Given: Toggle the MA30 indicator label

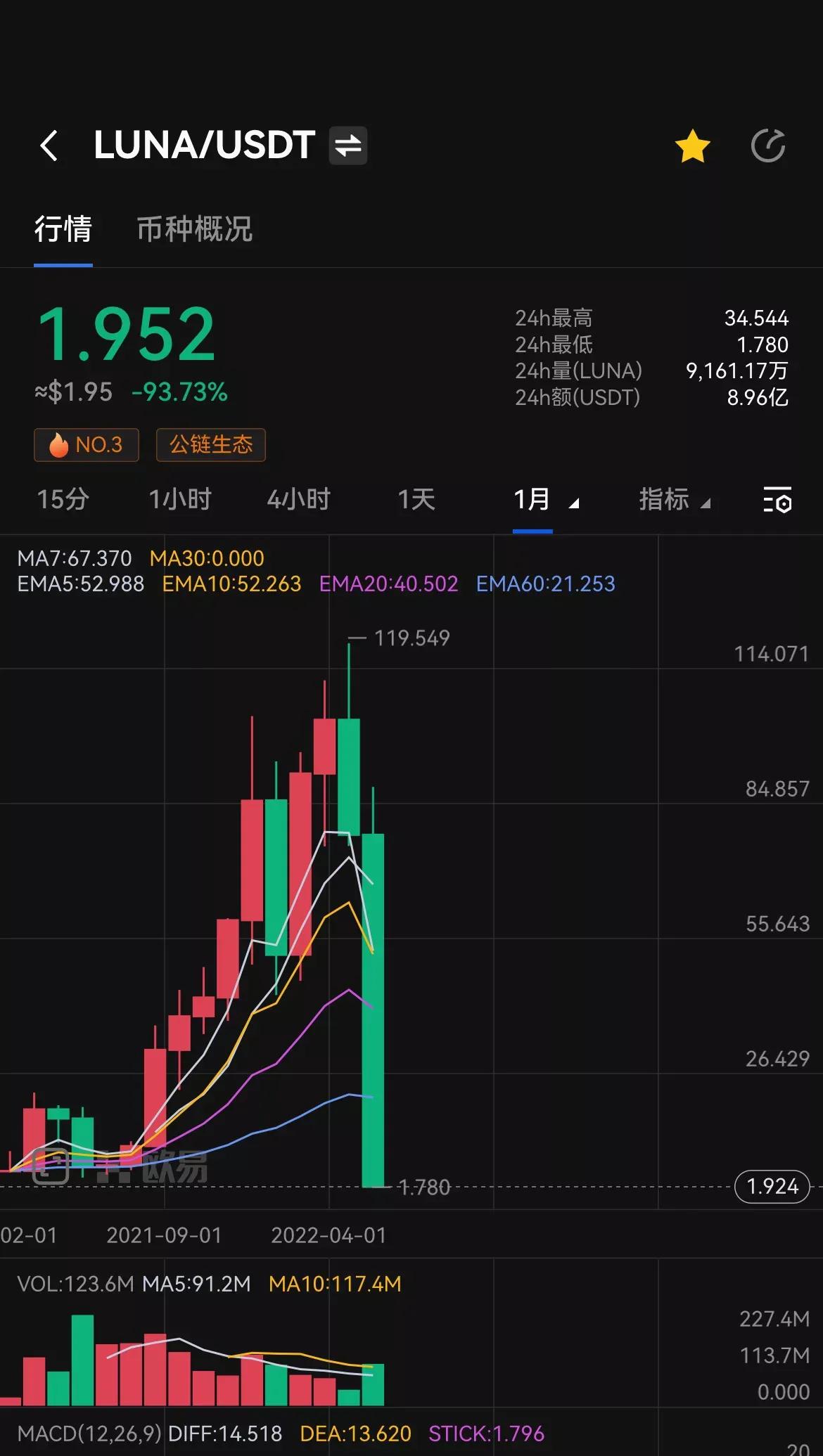Looking at the screenshot, I should pyautogui.click(x=206, y=558).
